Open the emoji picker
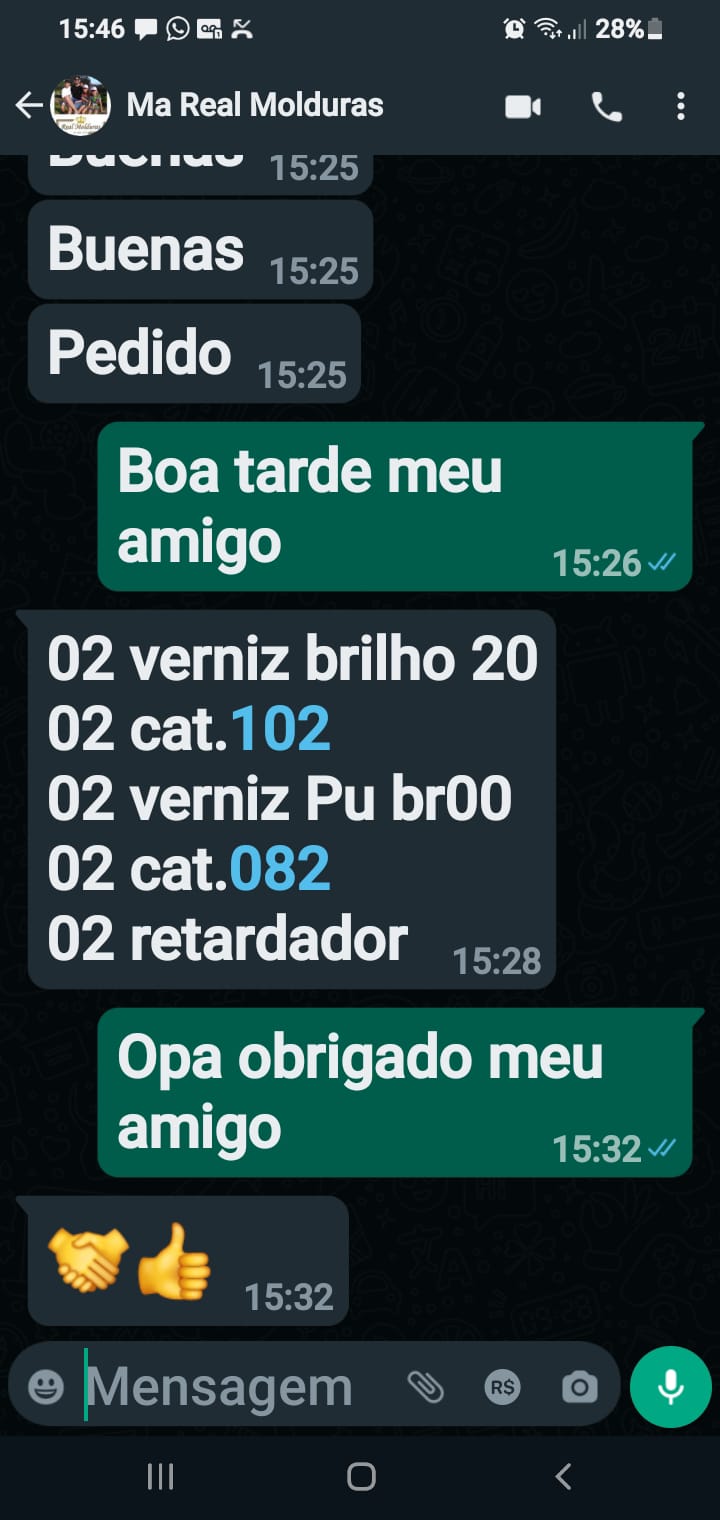 (46, 1387)
